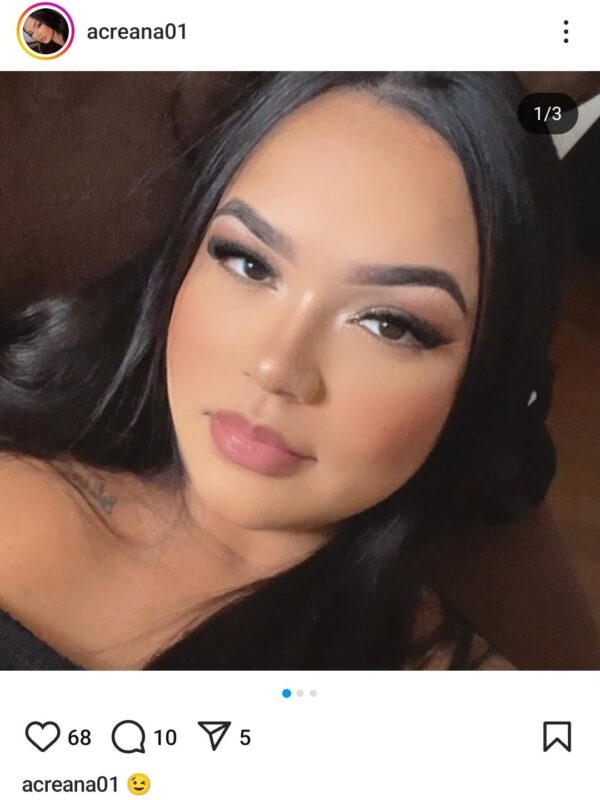The image size is (600, 800).
Task: Share this post via paper plane icon
Action: pos(214,737)
